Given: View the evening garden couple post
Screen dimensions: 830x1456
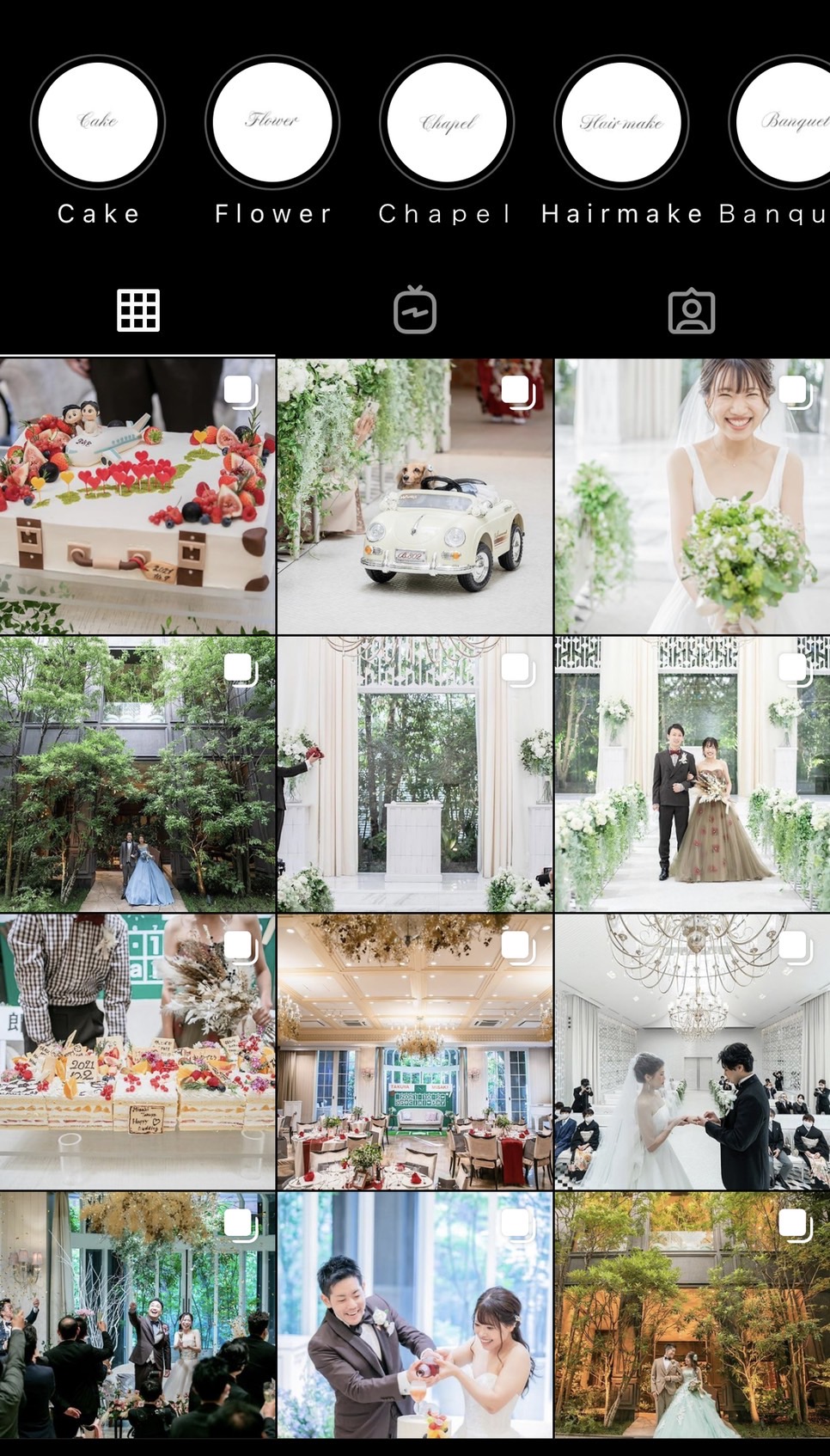Looking at the screenshot, I should [693, 1315].
